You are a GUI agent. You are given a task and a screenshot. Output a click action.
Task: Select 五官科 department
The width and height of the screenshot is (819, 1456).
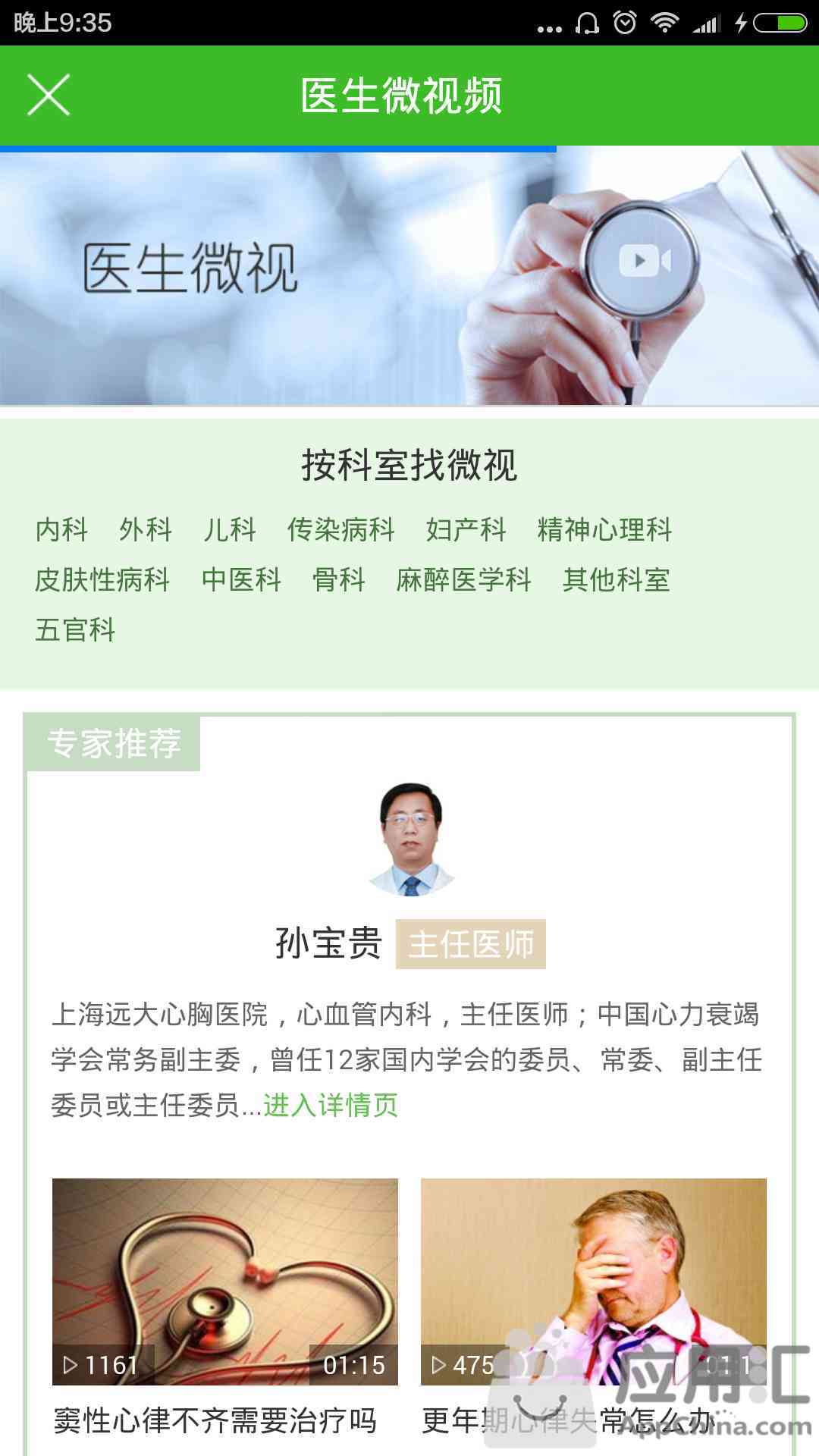75,629
